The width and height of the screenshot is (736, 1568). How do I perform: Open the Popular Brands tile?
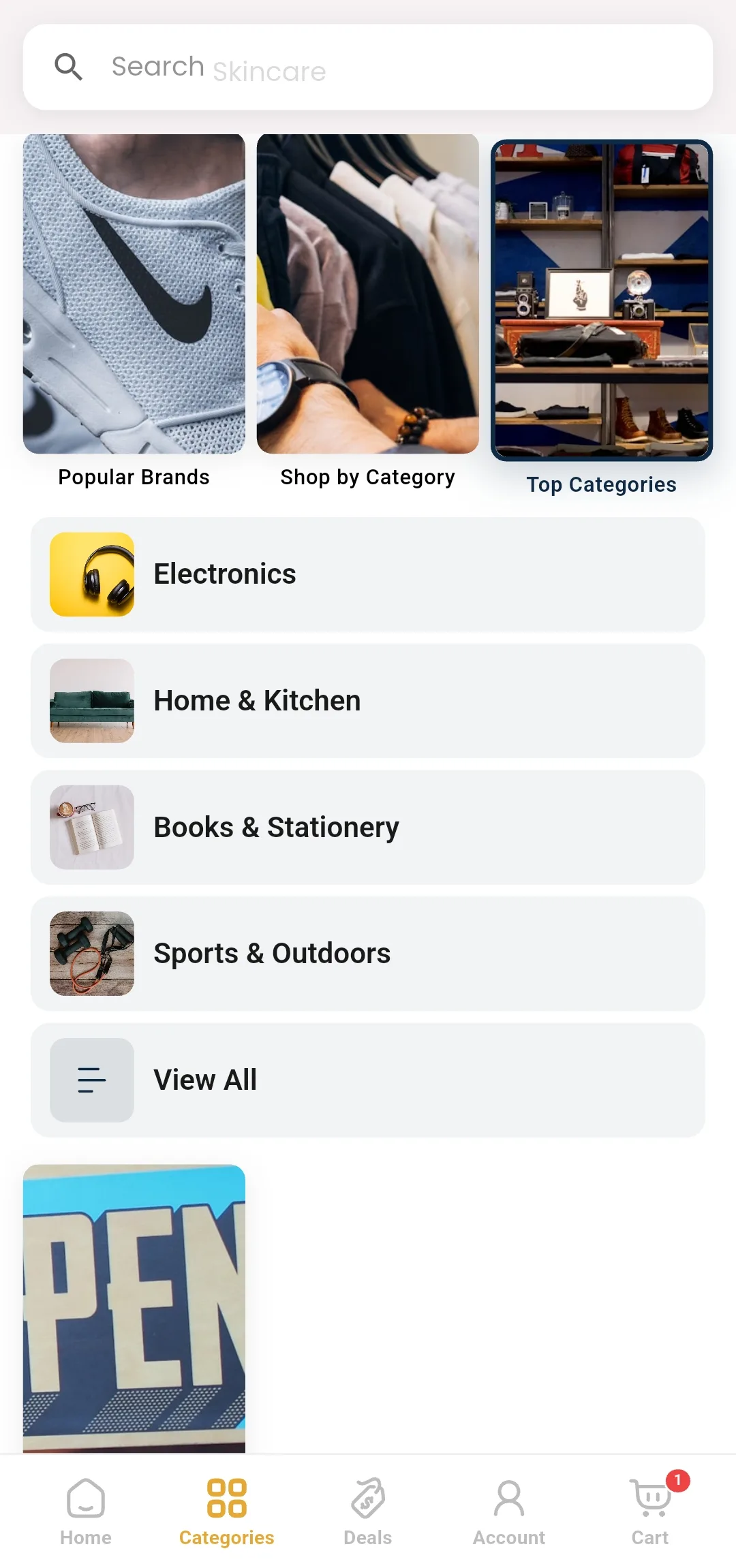coord(134,311)
